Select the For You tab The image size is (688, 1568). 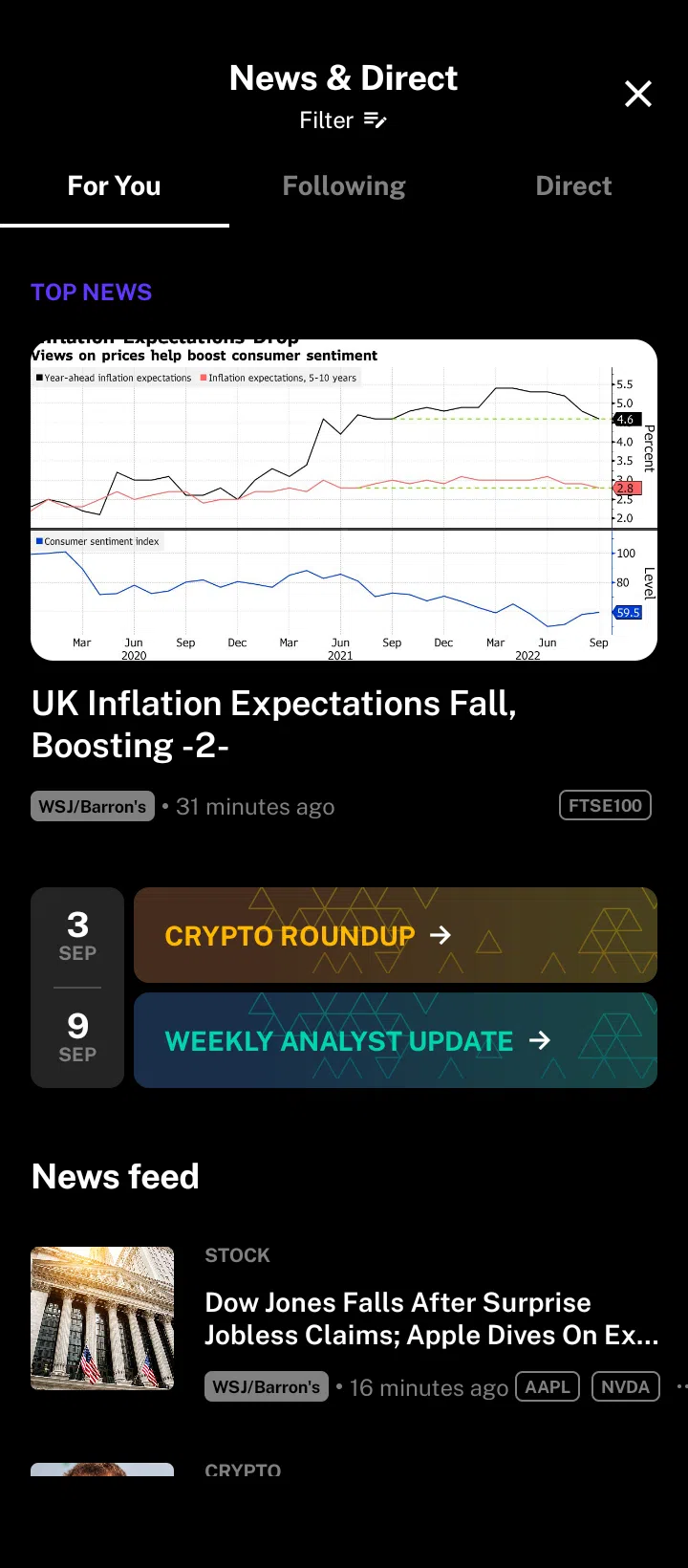click(114, 185)
